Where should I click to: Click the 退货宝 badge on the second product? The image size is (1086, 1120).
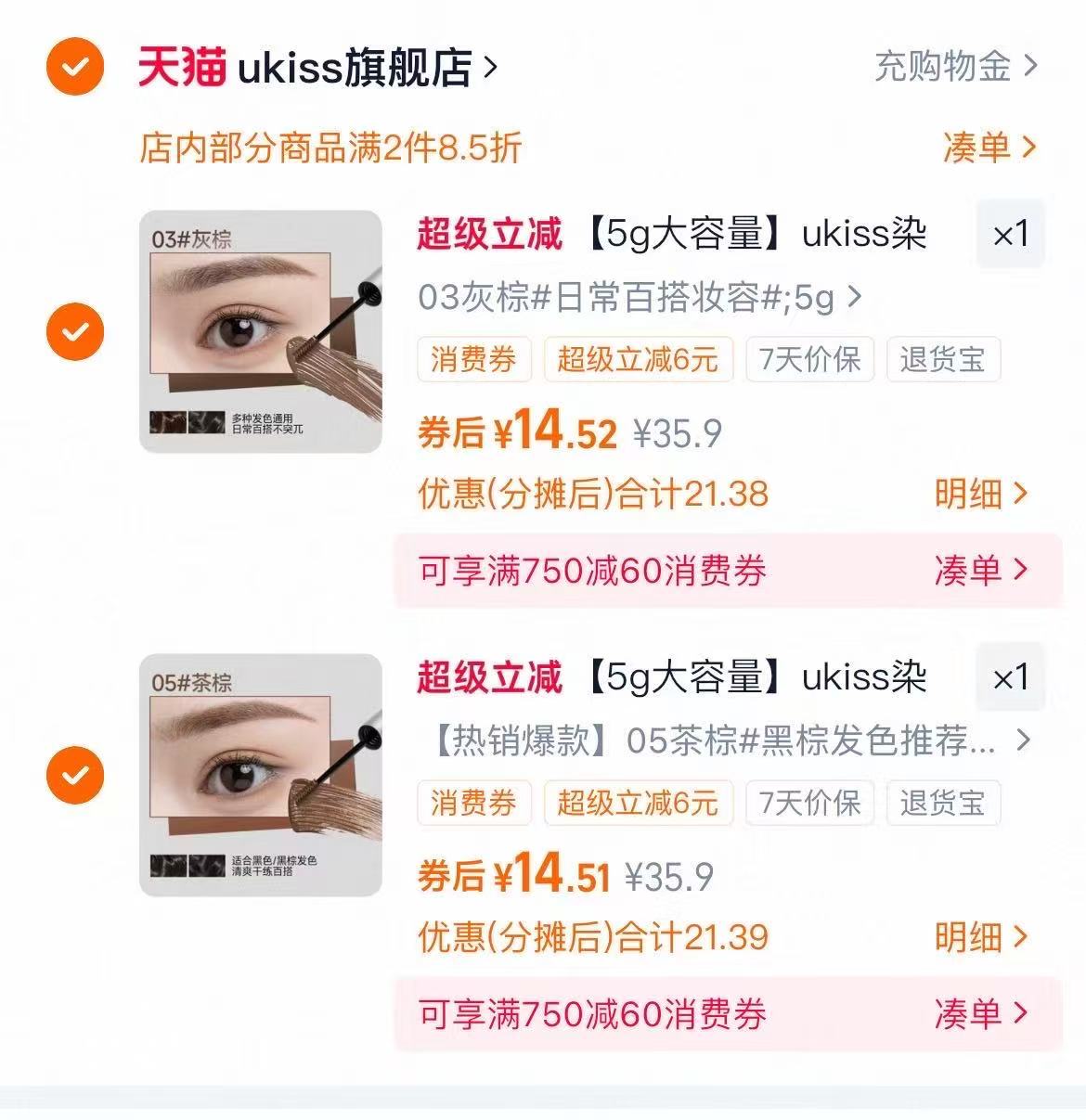point(944,804)
